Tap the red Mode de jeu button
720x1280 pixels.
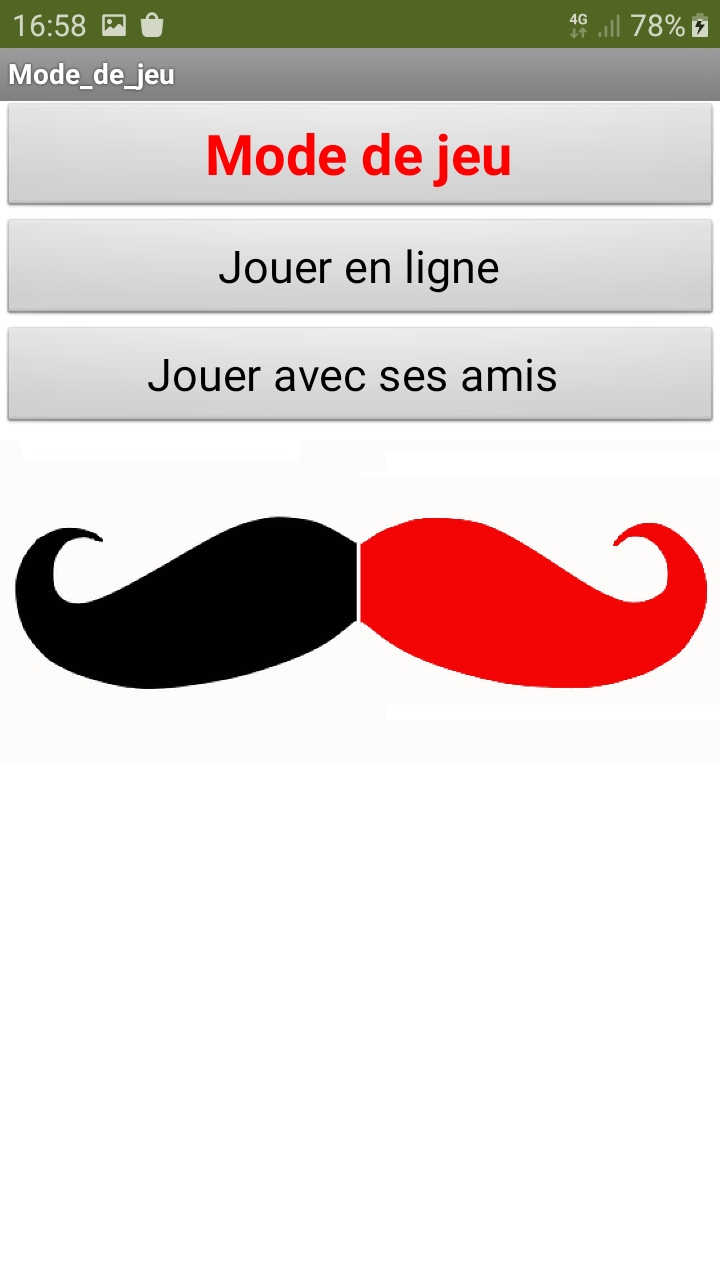tap(360, 155)
